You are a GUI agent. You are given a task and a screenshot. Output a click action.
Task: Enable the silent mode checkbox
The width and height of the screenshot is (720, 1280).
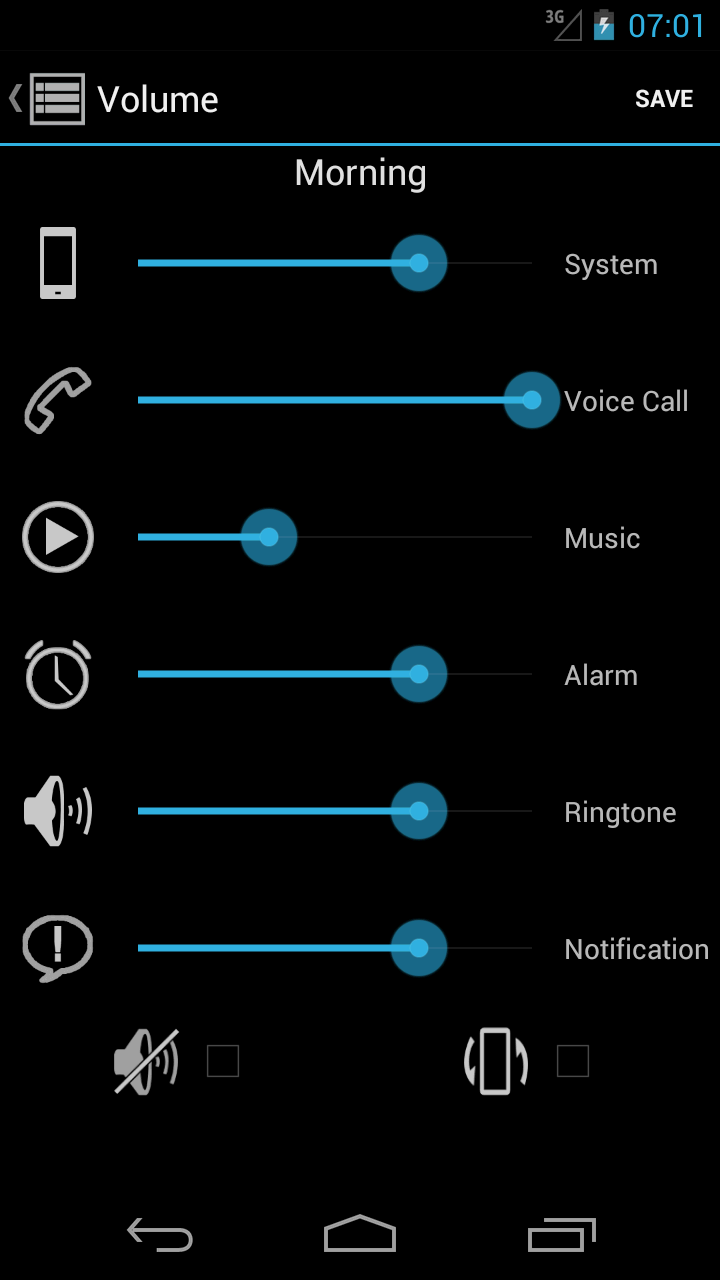point(223,1061)
